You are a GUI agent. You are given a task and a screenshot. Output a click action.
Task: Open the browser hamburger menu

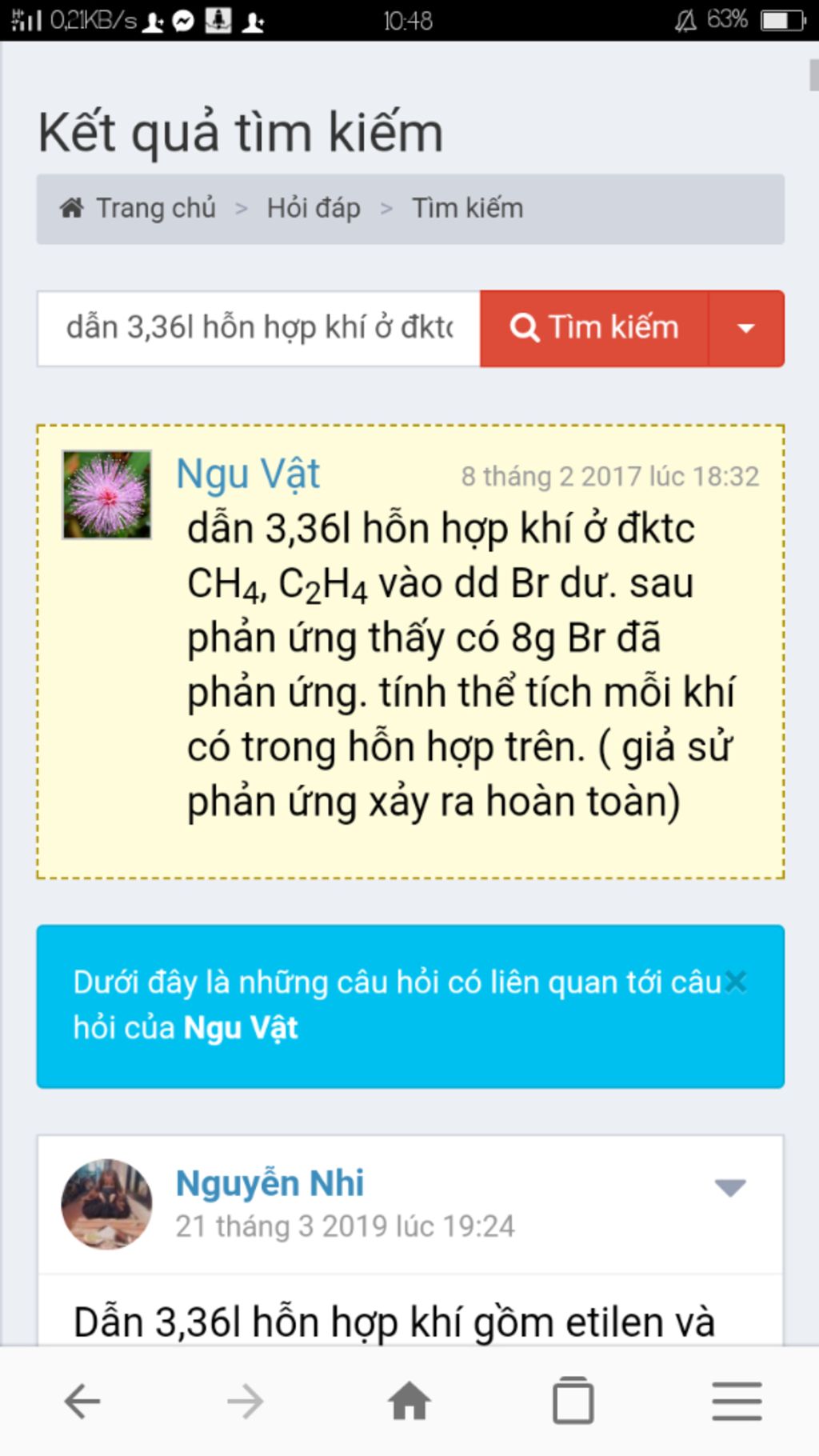[x=737, y=1402]
